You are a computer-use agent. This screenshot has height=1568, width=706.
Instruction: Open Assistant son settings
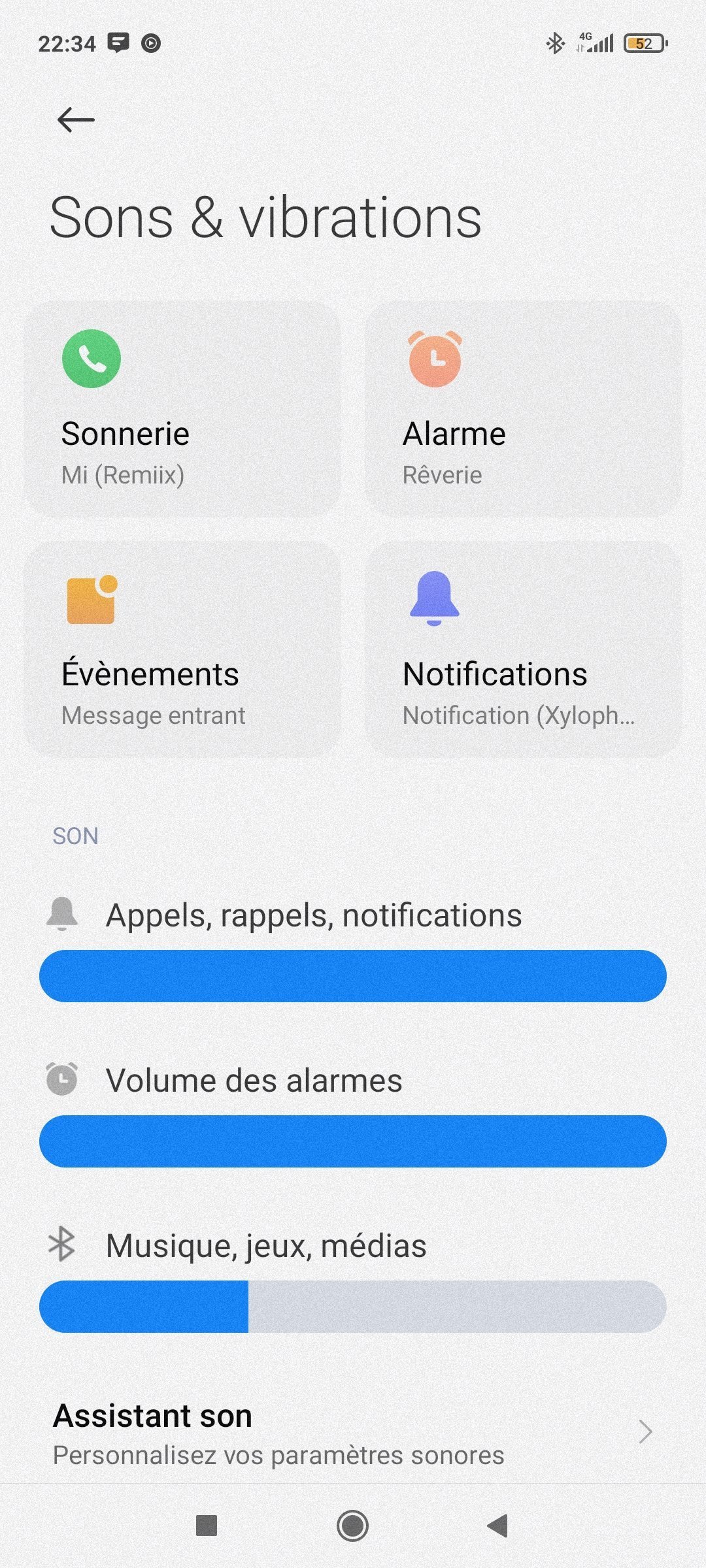(x=353, y=1433)
